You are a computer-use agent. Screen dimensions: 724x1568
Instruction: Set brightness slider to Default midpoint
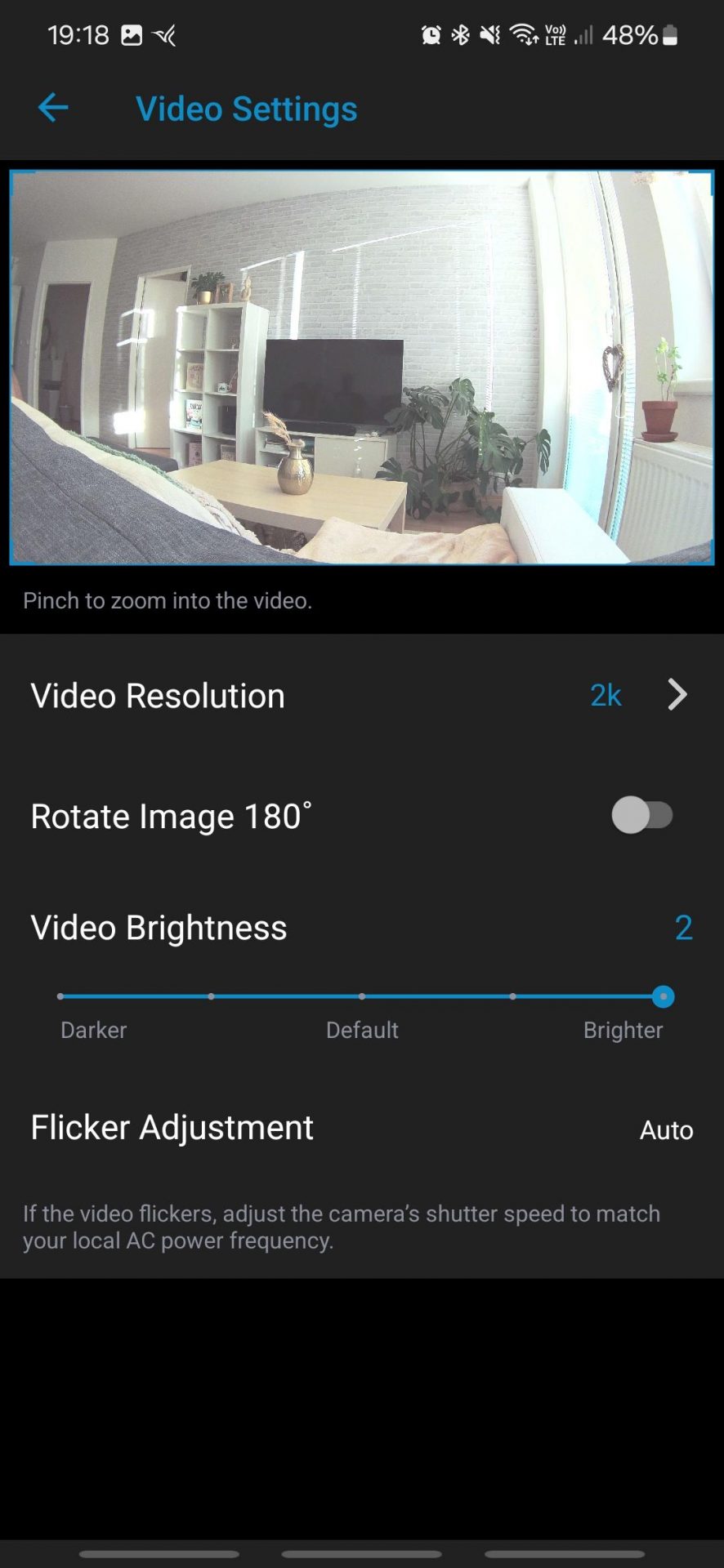362,996
